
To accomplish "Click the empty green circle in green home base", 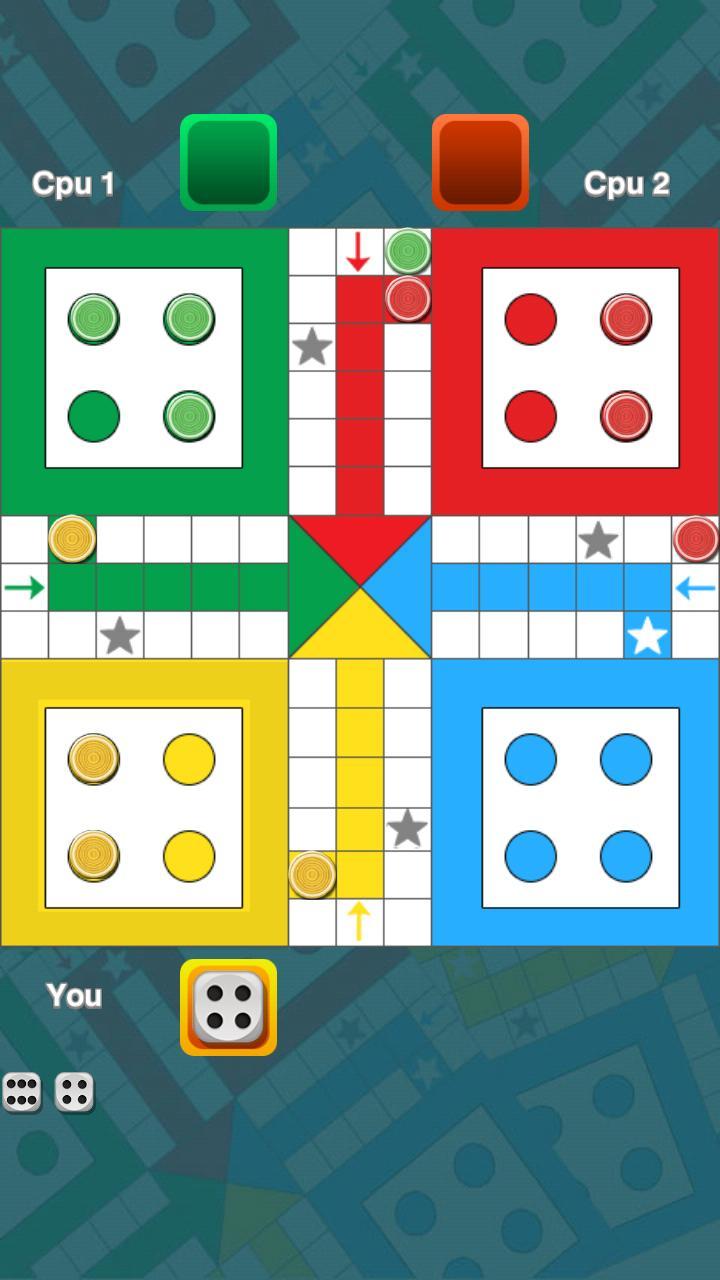I will pos(94,413).
